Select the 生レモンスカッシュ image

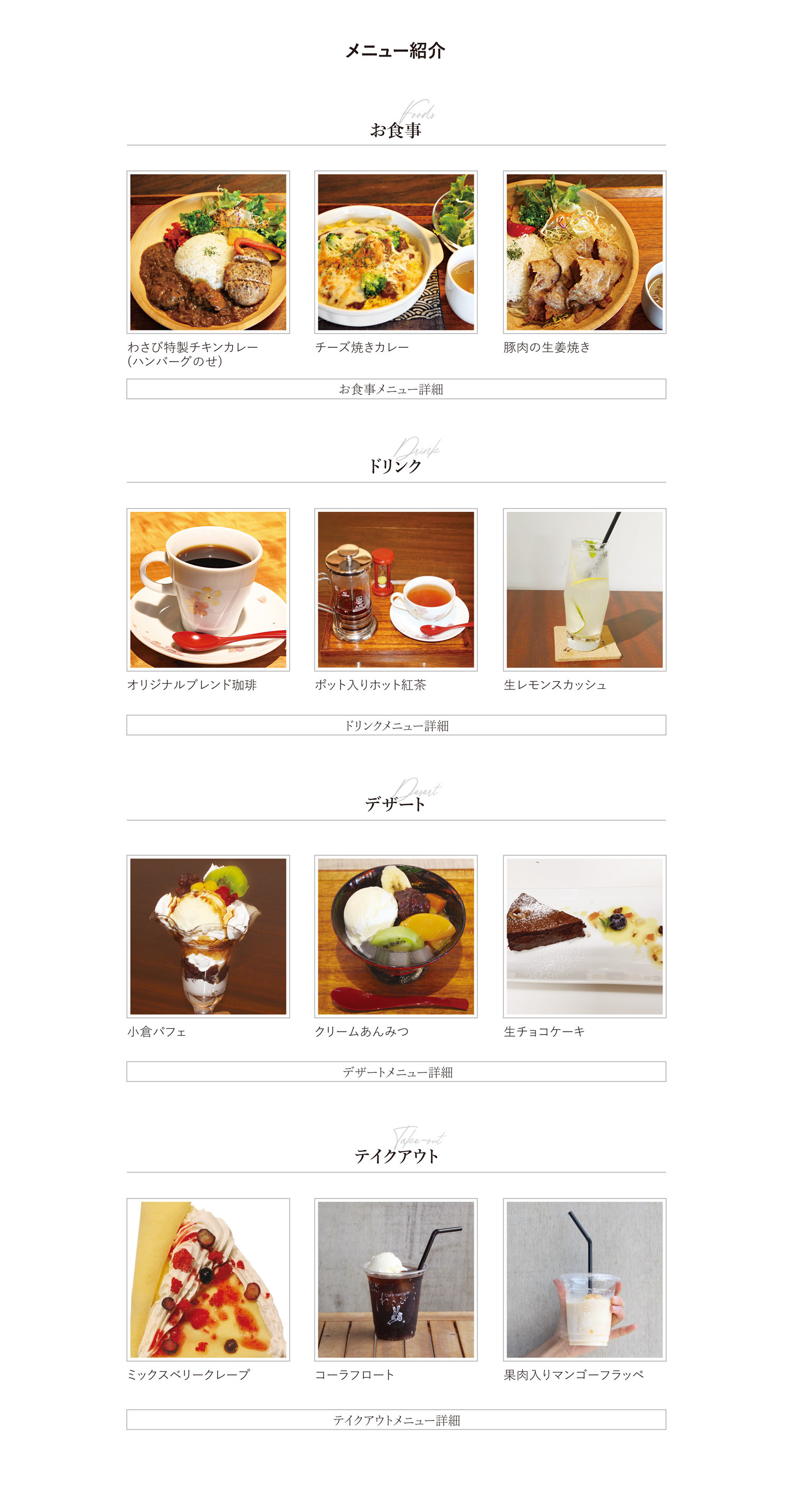pyautogui.click(x=584, y=589)
